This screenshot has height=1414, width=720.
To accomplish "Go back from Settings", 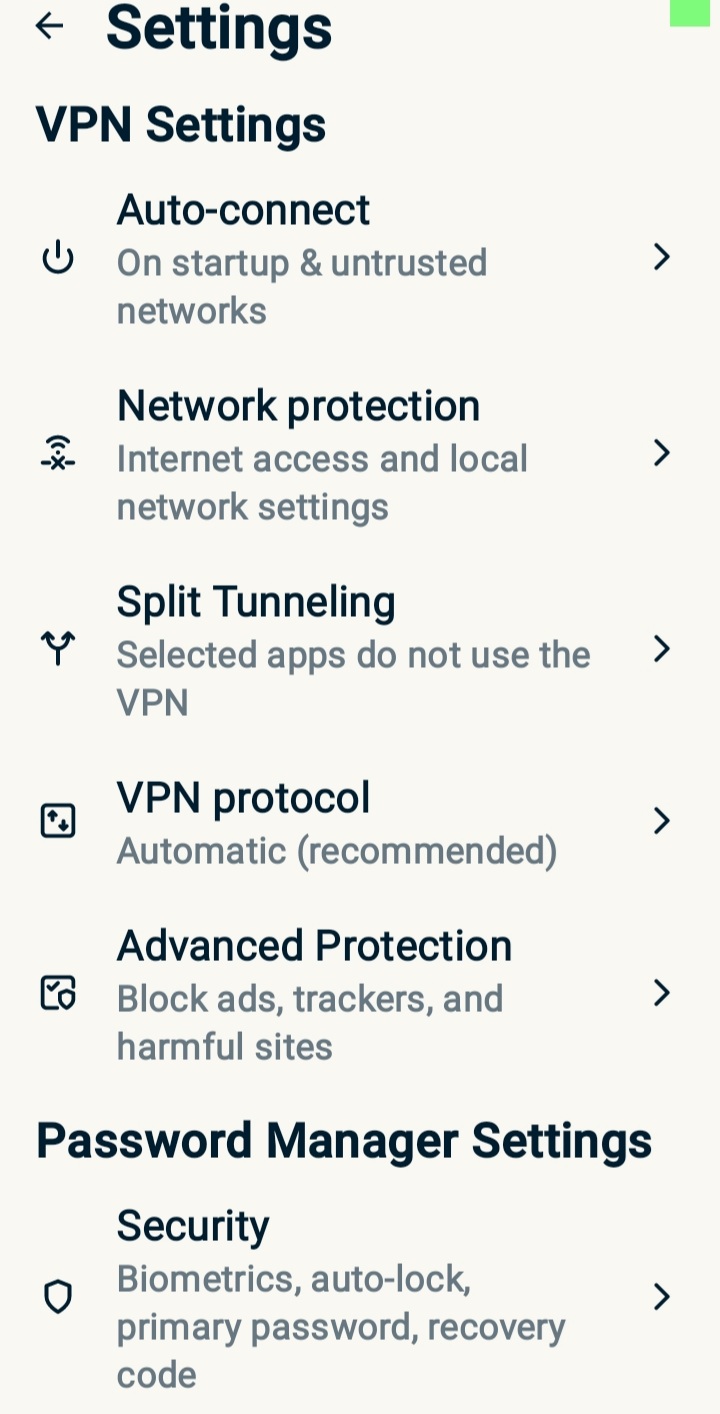I will [49, 27].
